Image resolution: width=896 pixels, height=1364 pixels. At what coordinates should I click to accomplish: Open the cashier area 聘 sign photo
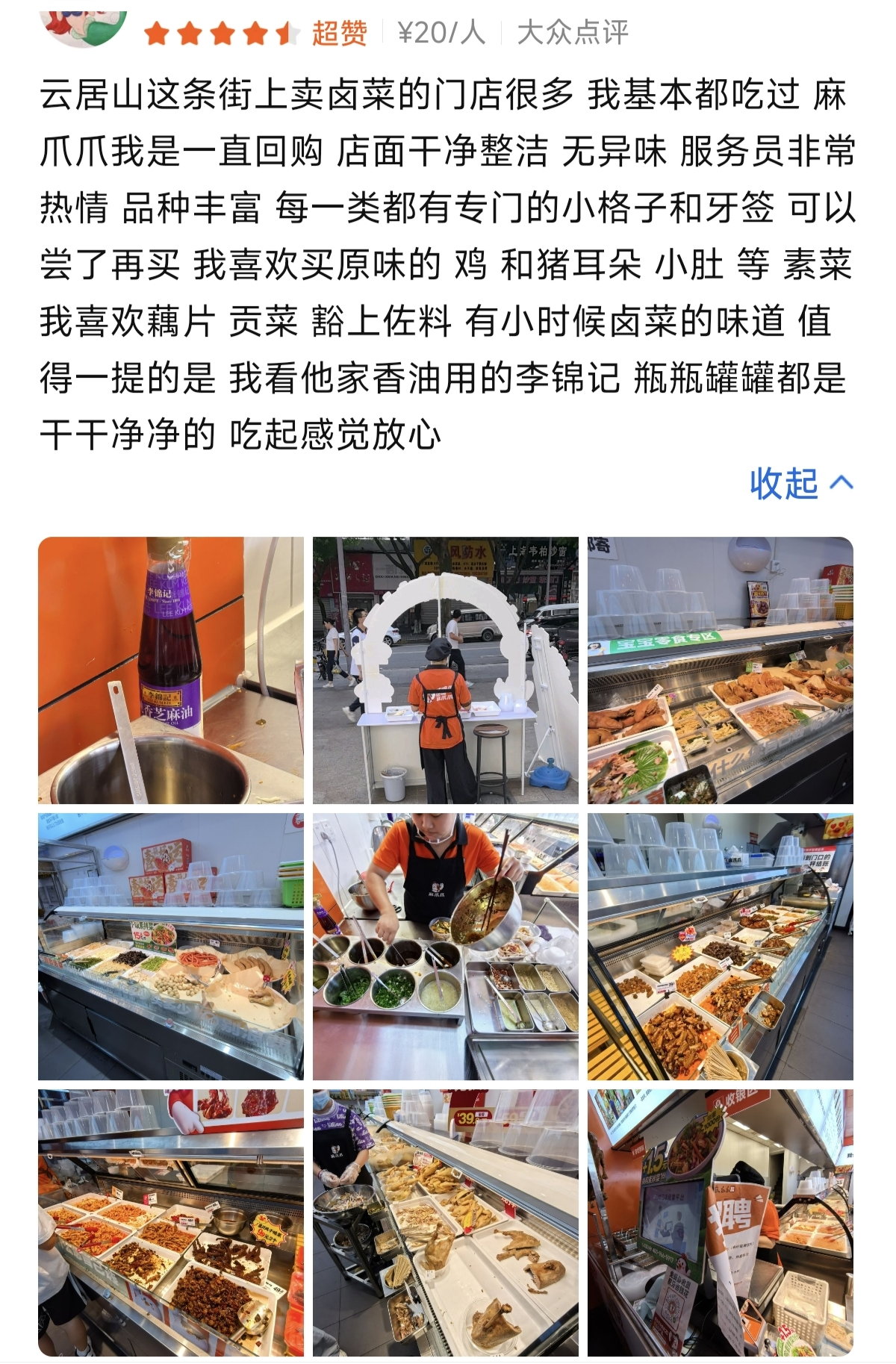pyautogui.click(x=720, y=1222)
